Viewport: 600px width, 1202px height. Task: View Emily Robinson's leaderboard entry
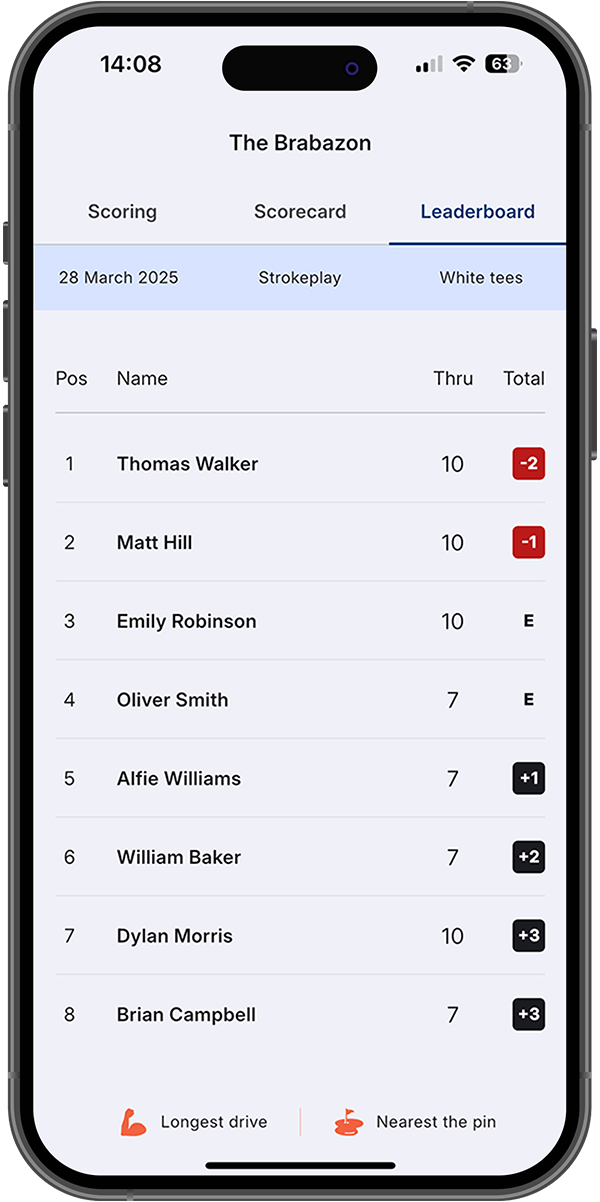[x=300, y=621]
